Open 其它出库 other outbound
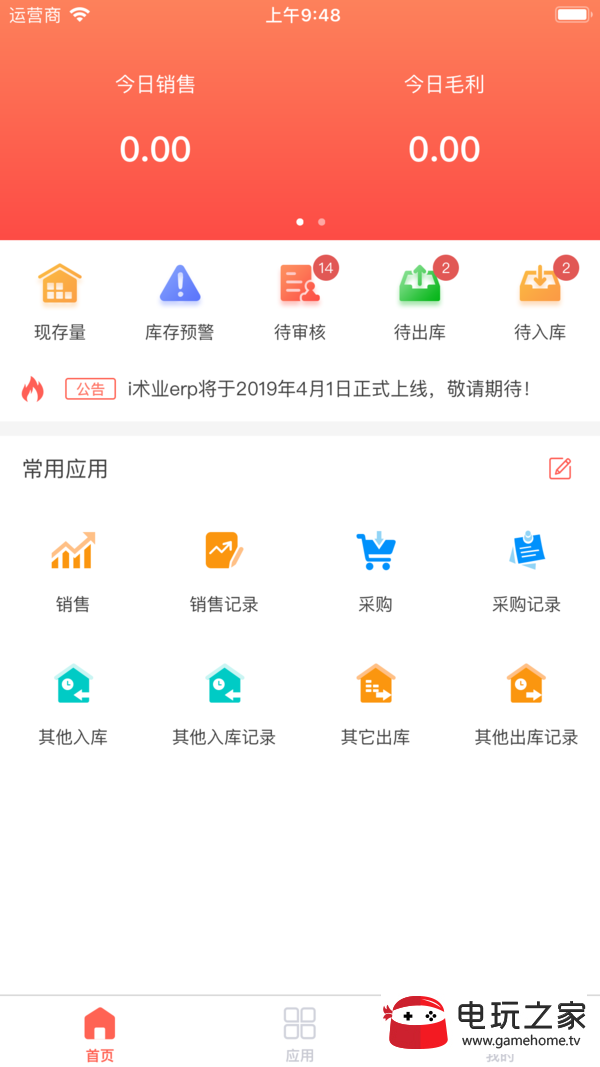Screen dimensions: 600x1067 tap(376, 704)
